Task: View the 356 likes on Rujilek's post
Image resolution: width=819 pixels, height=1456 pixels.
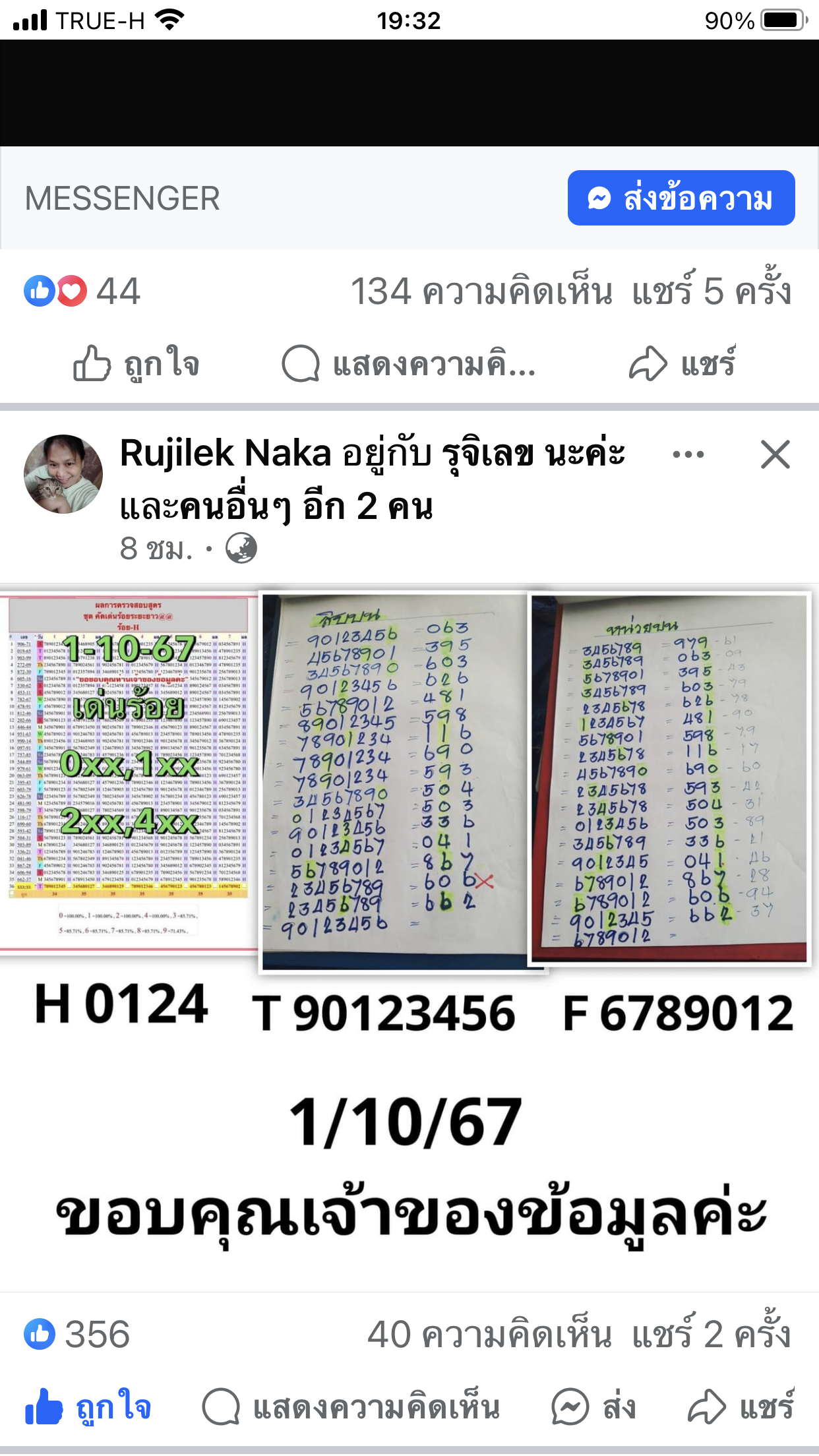Action: (x=78, y=1334)
